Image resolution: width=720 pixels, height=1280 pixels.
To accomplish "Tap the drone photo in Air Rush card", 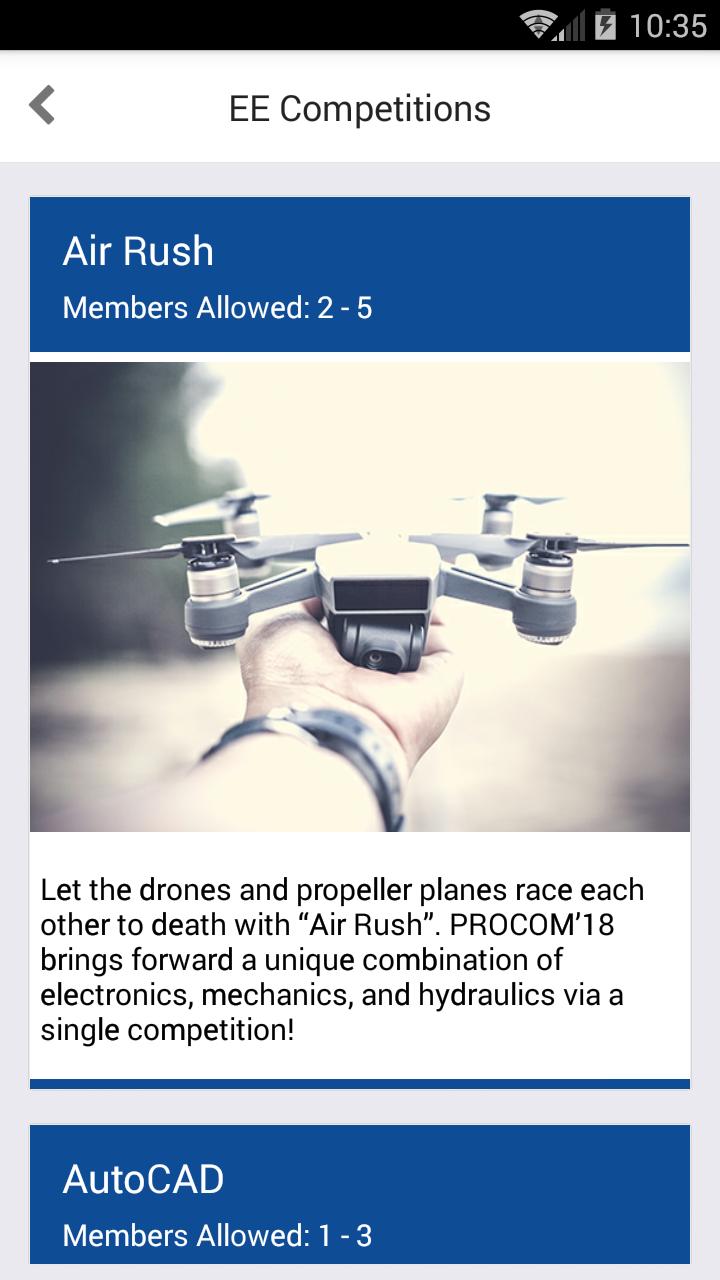I will coord(360,594).
